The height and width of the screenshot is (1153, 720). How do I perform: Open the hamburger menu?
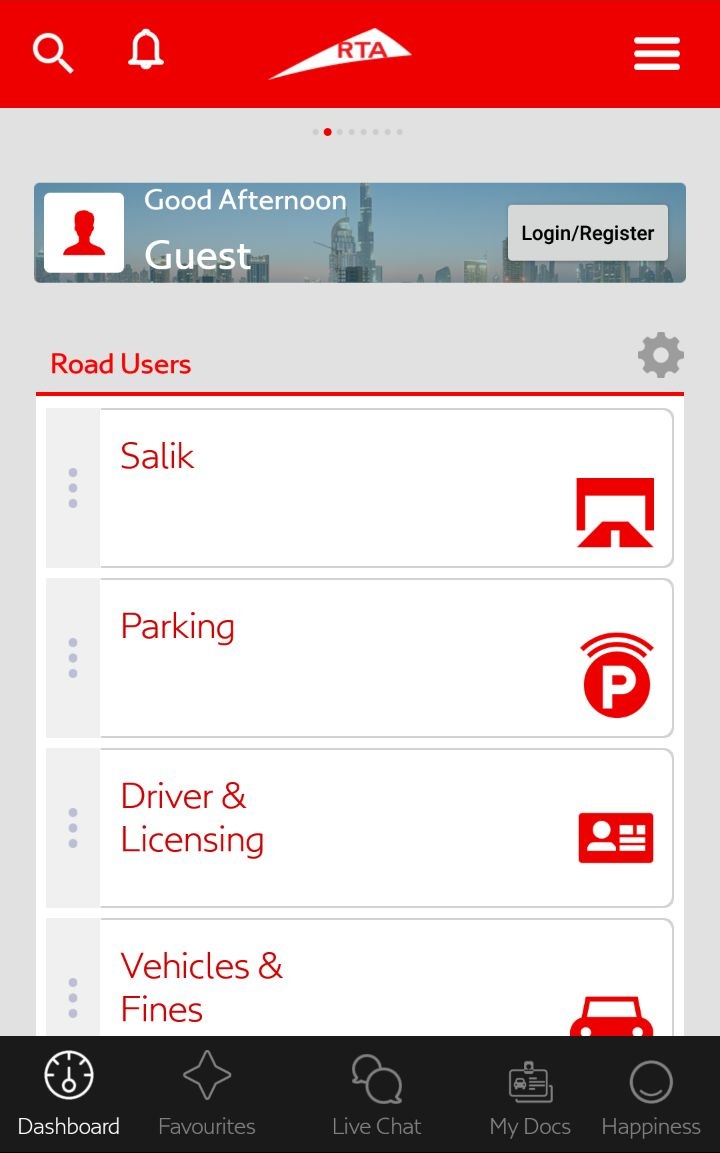(x=656, y=53)
